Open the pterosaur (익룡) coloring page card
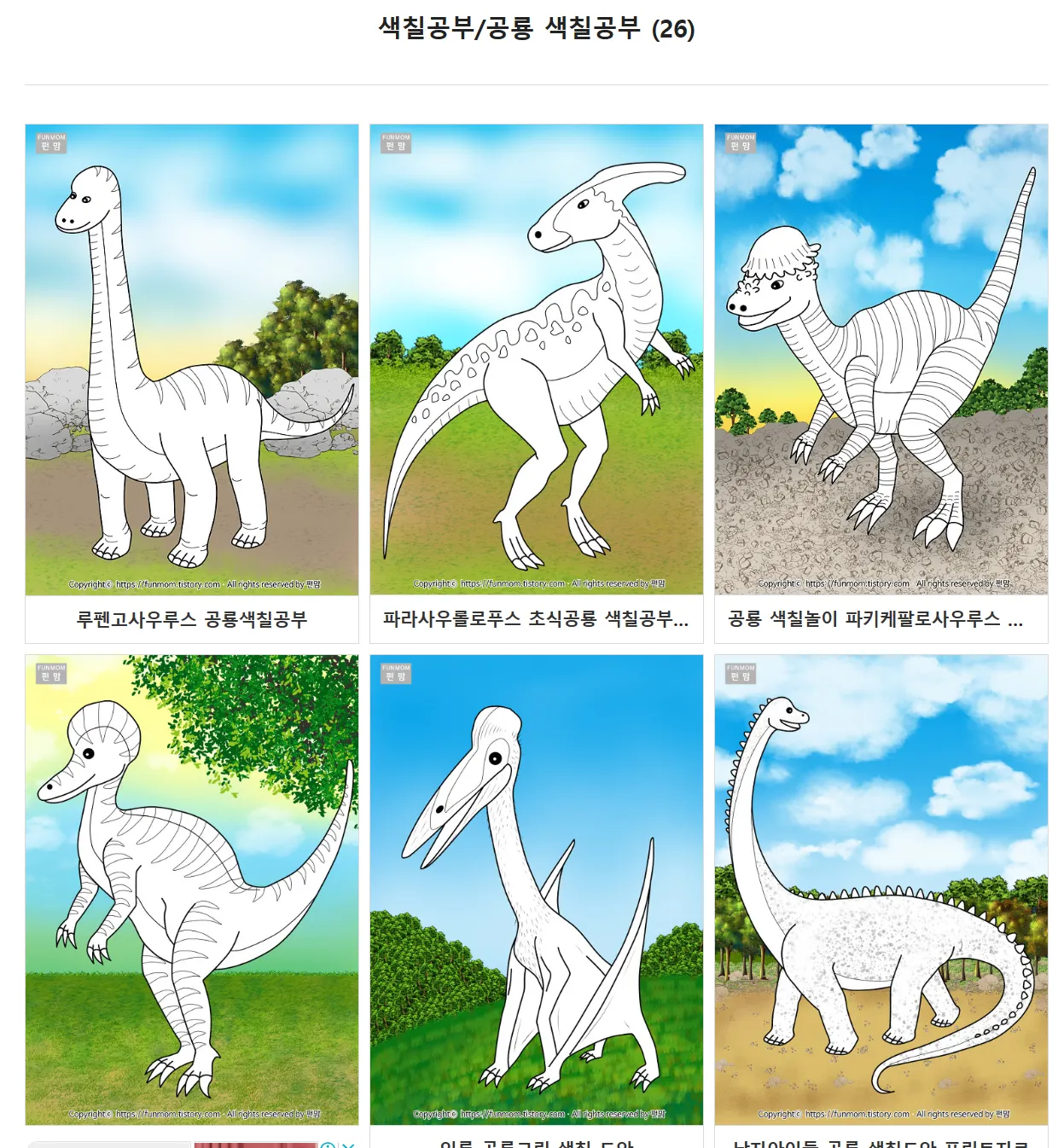 tap(536, 890)
